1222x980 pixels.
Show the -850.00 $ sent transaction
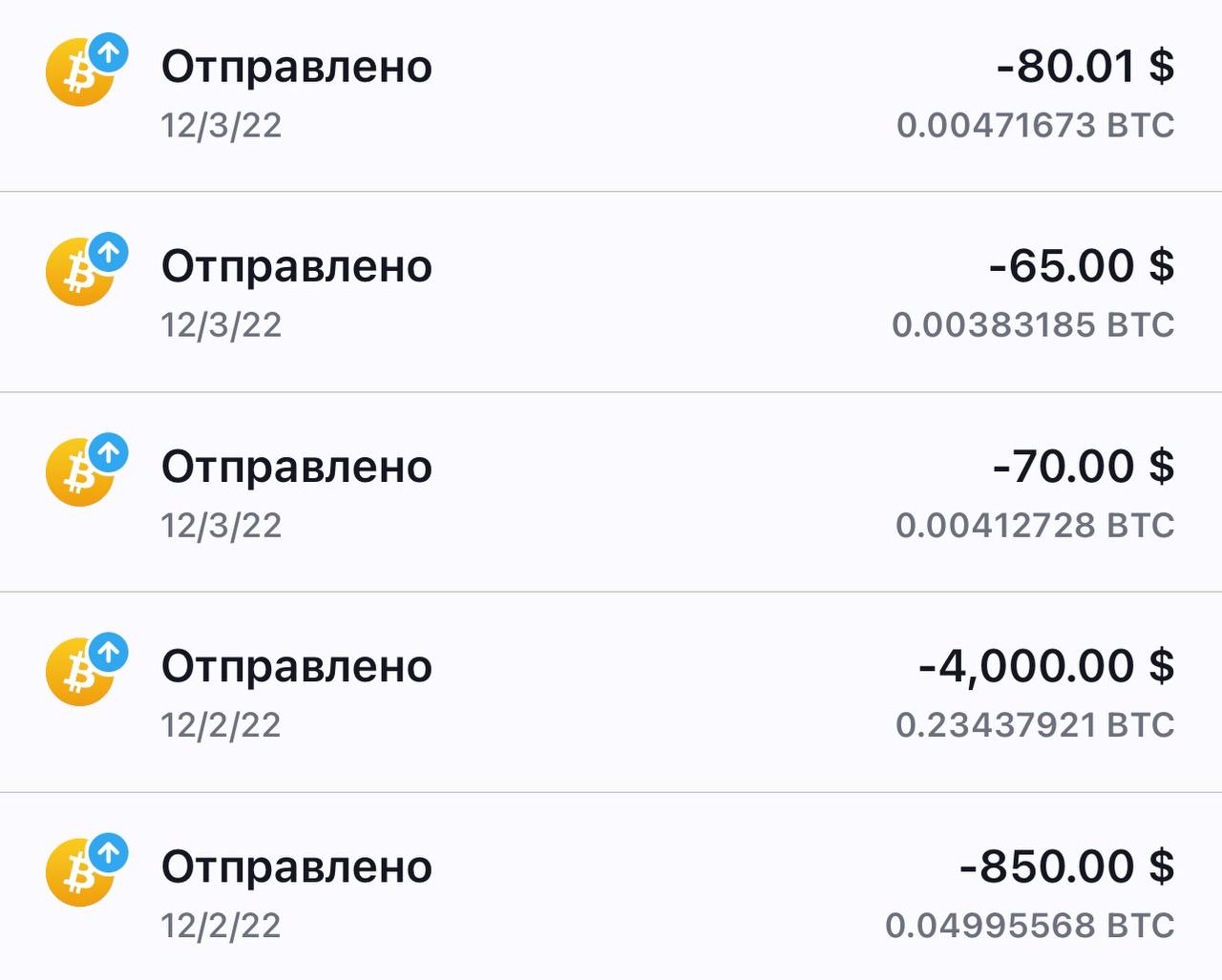click(611, 893)
